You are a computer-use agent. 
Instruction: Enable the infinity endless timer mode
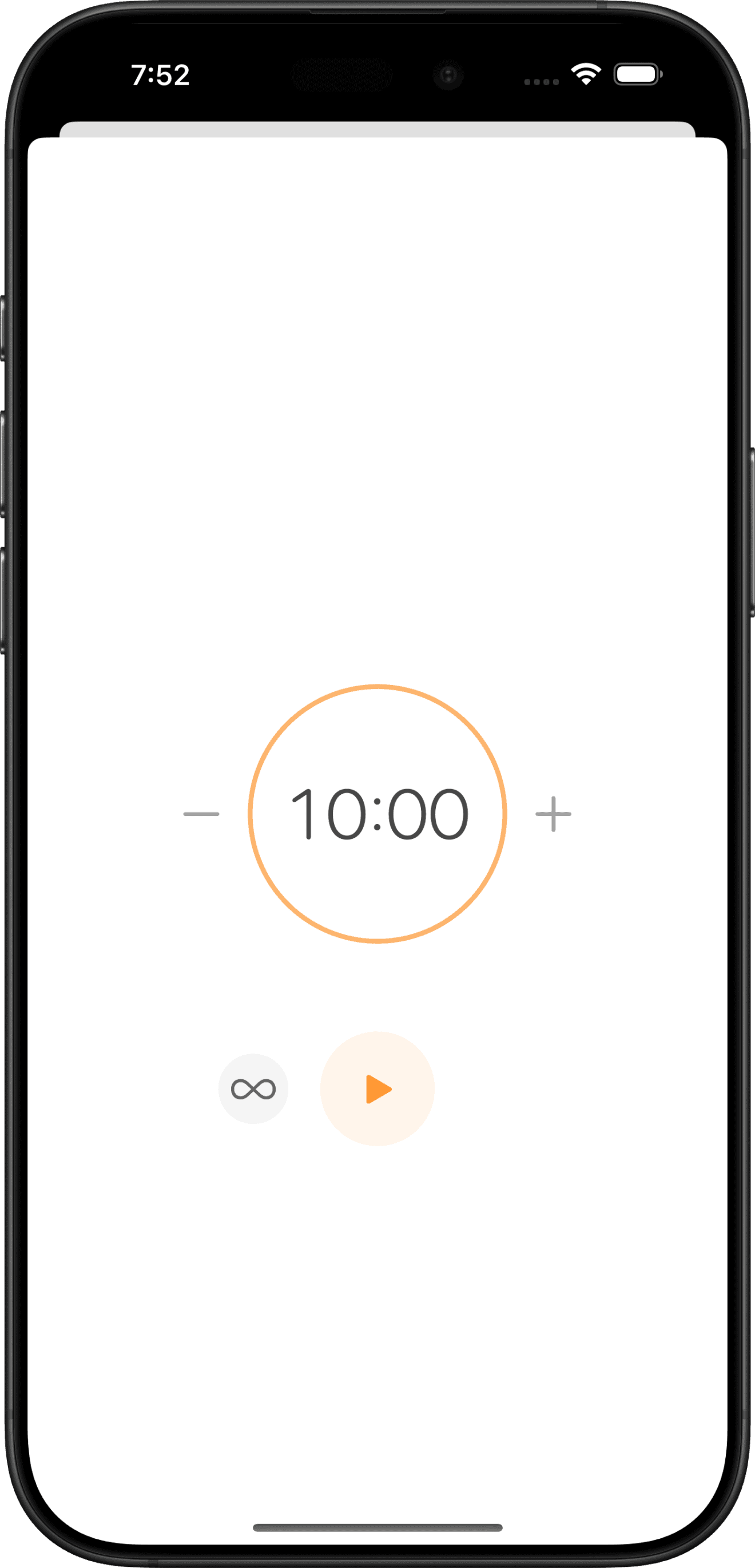[253, 1088]
